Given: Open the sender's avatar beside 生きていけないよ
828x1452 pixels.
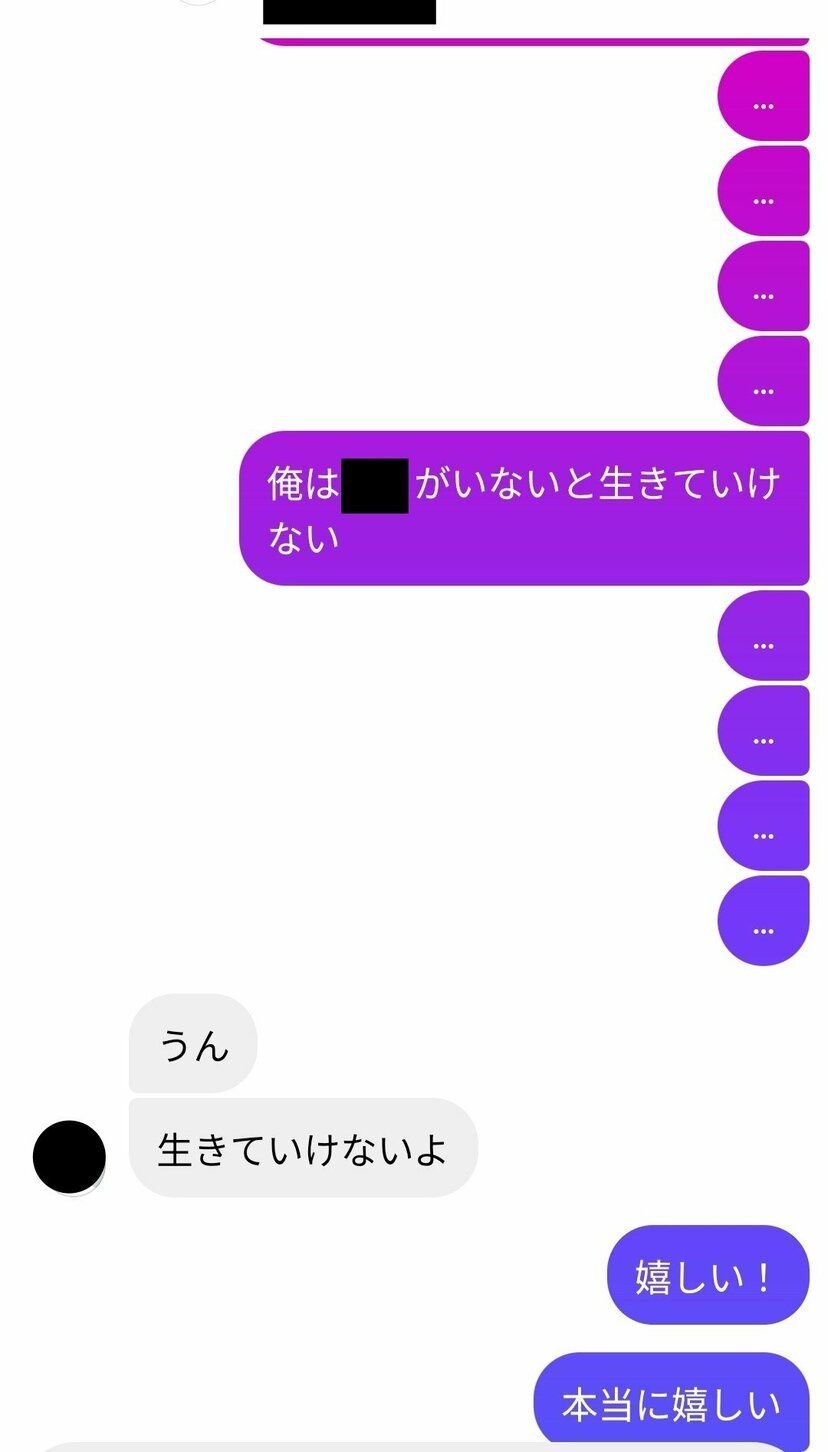Looking at the screenshot, I should (x=69, y=1157).
